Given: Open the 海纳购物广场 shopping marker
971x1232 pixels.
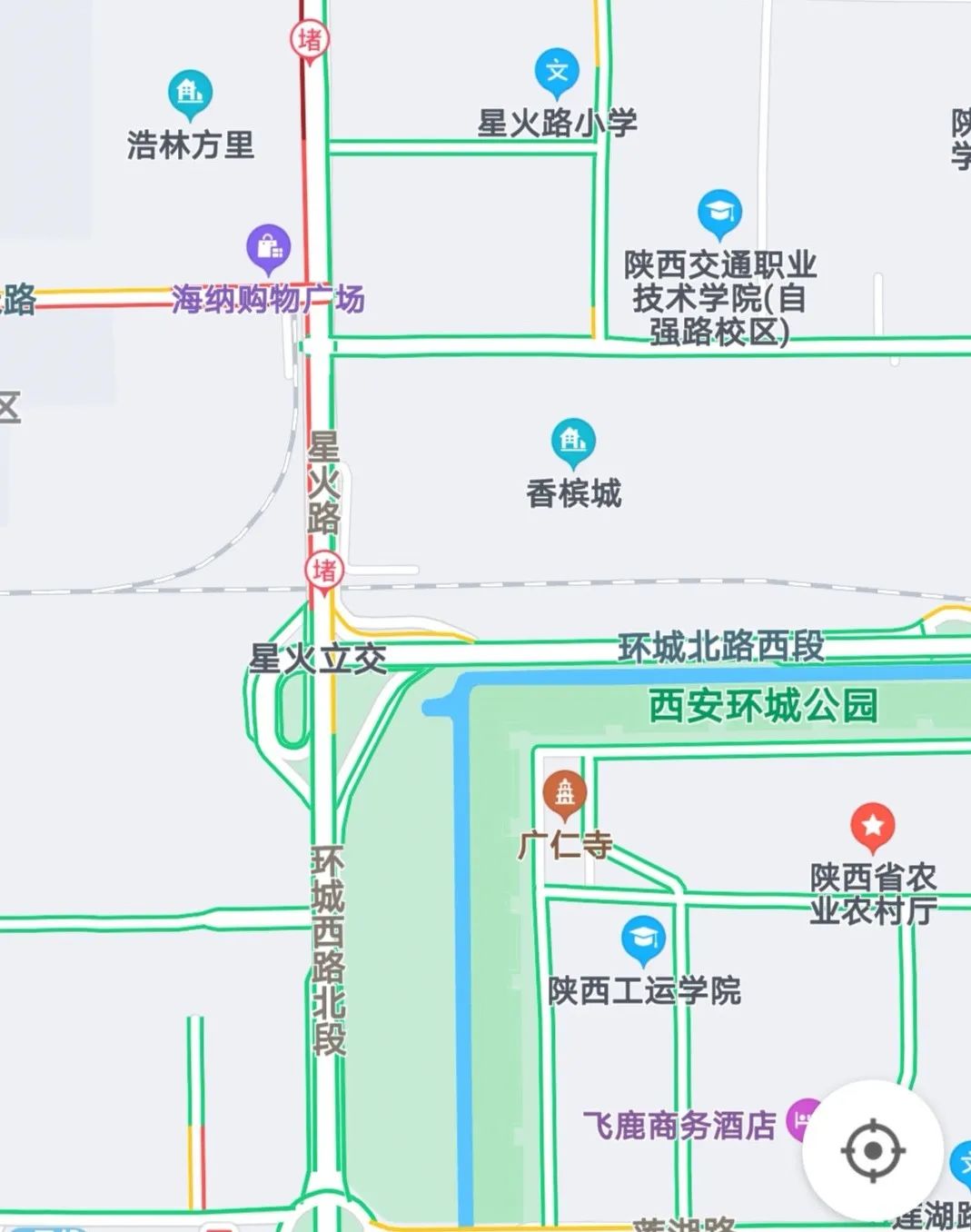Looking at the screenshot, I should (x=268, y=246).
